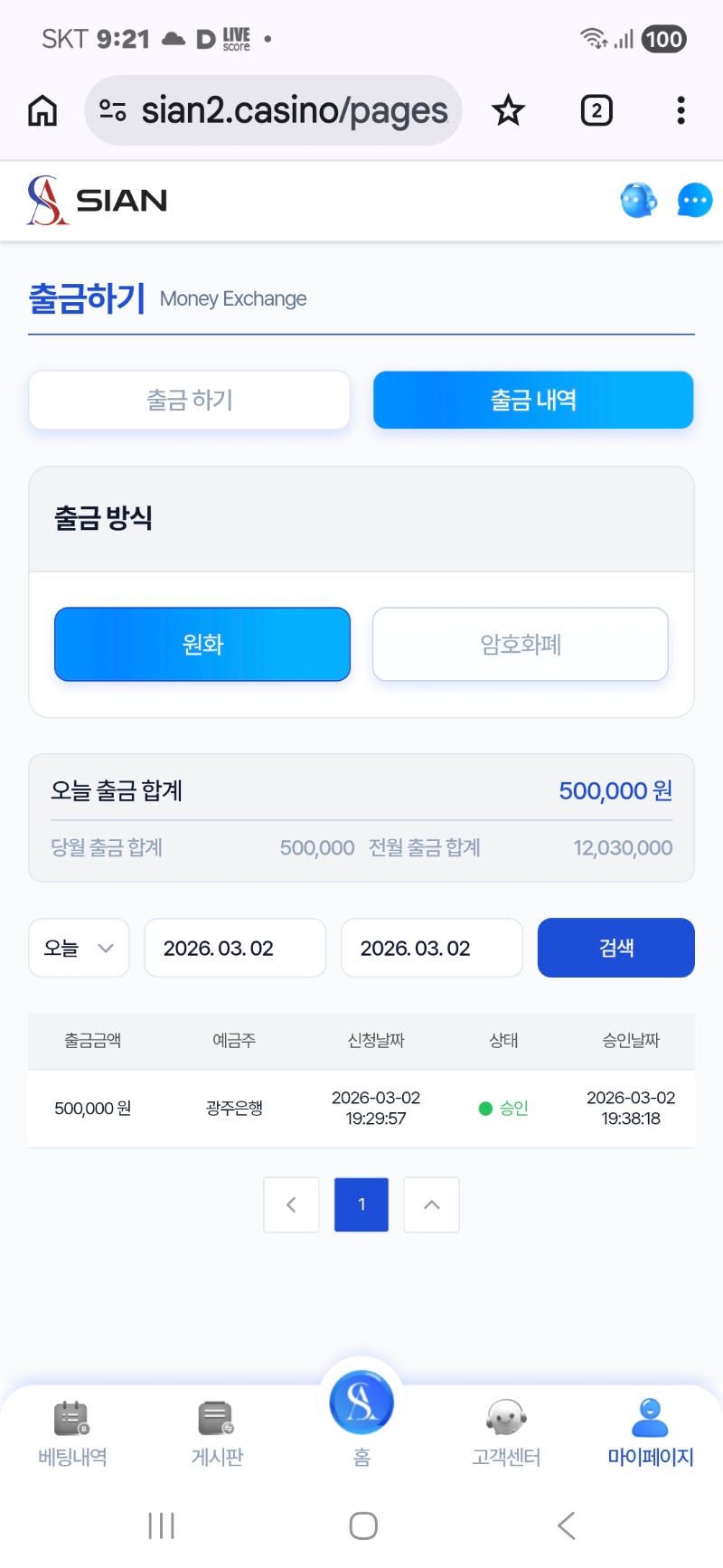Open the browser home page

pyautogui.click(x=42, y=111)
